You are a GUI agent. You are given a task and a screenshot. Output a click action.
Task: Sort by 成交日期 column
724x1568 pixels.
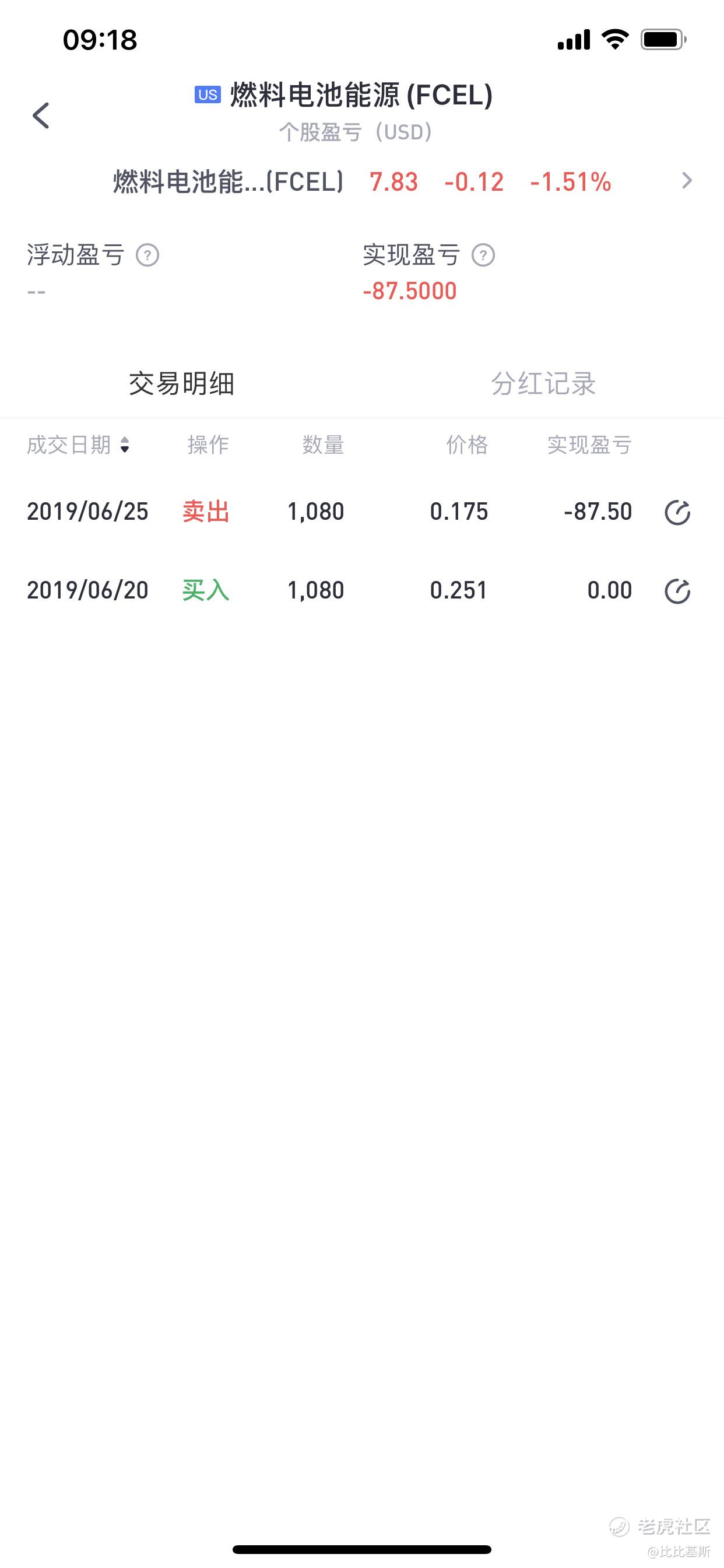pyautogui.click(x=79, y=445)
